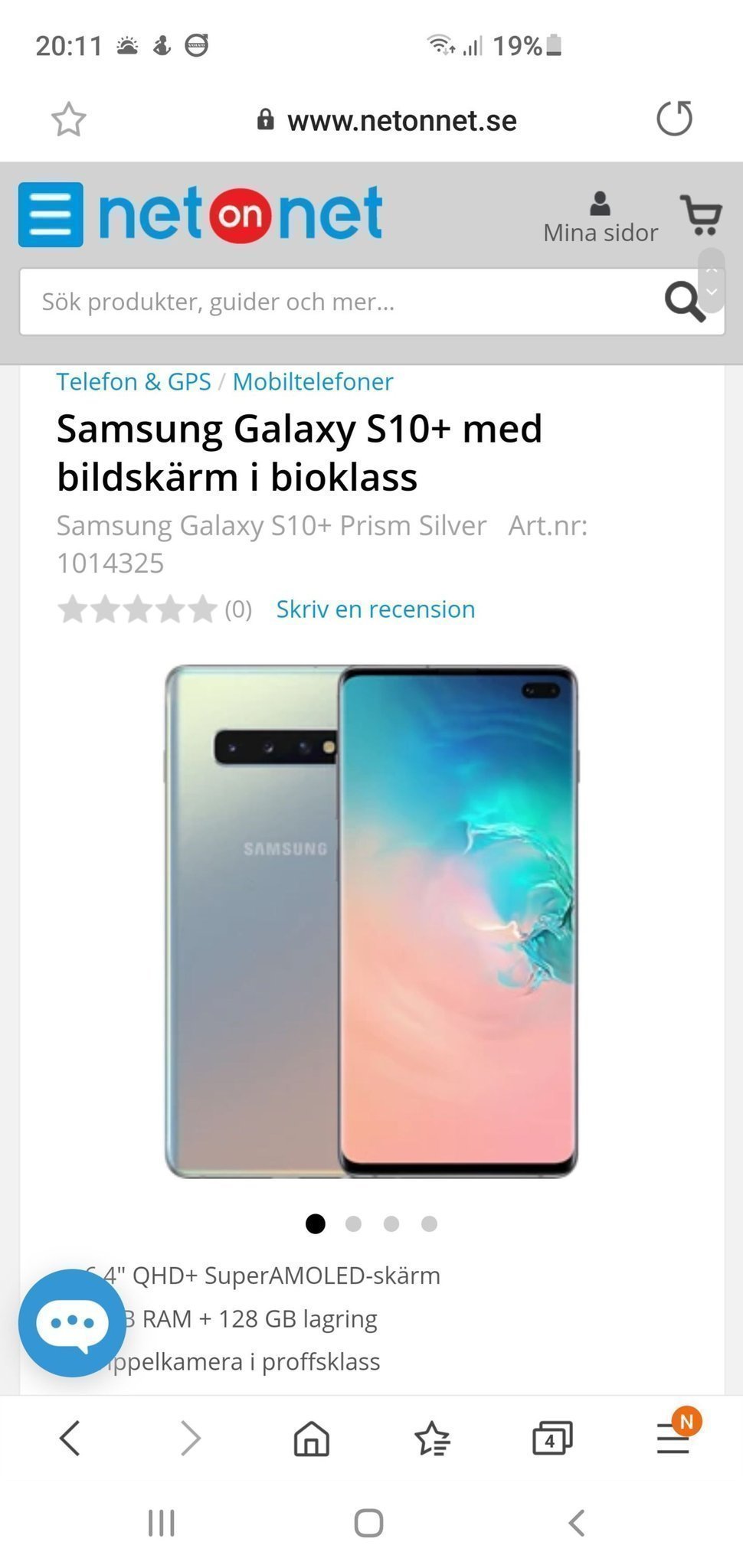Open the bookmarks list
This screenshot has width=743, height=1568.
tap(433, 1438)
